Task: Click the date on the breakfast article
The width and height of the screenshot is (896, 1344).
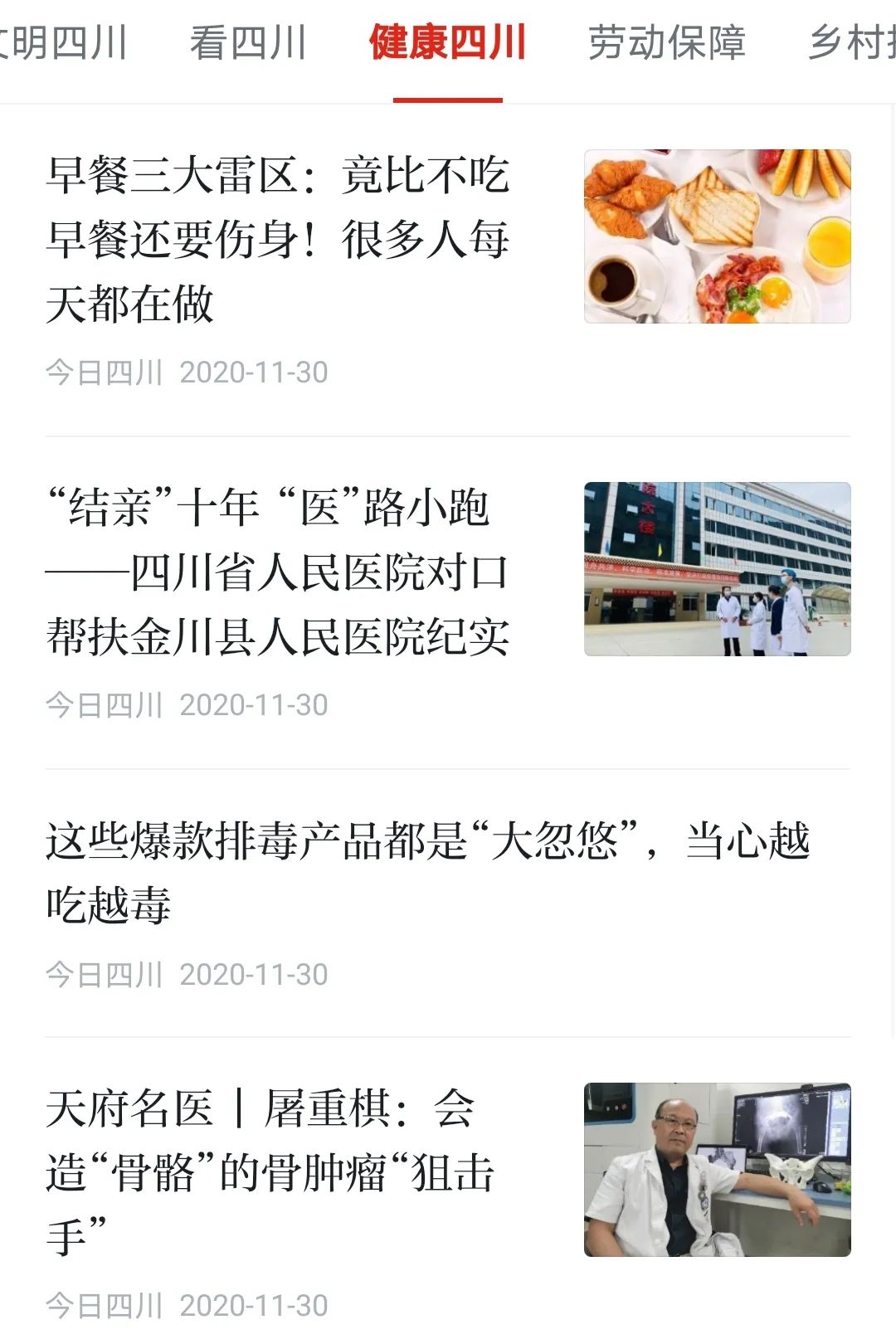Action: coord(255,373)
